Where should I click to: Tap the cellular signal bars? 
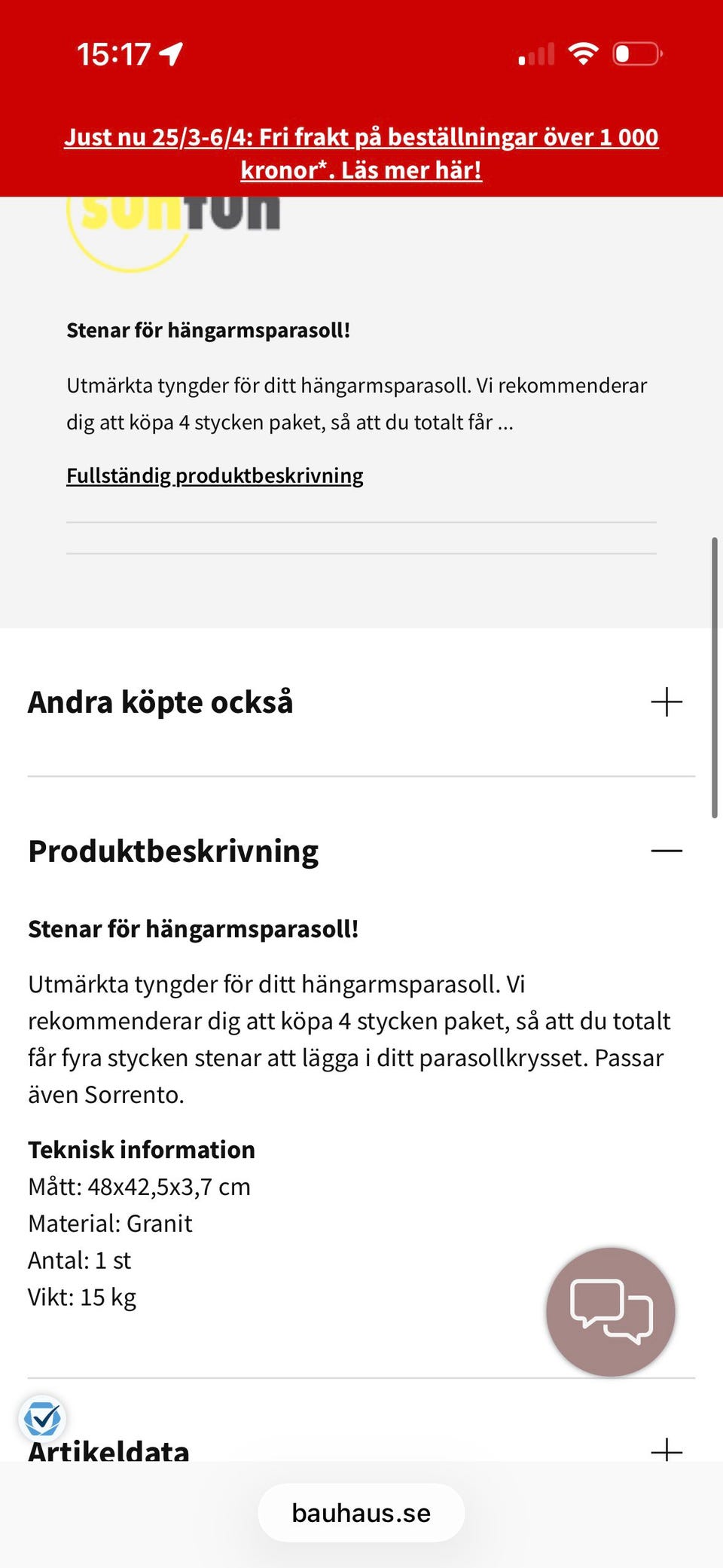pyautogui.click(x=536, y=53)
